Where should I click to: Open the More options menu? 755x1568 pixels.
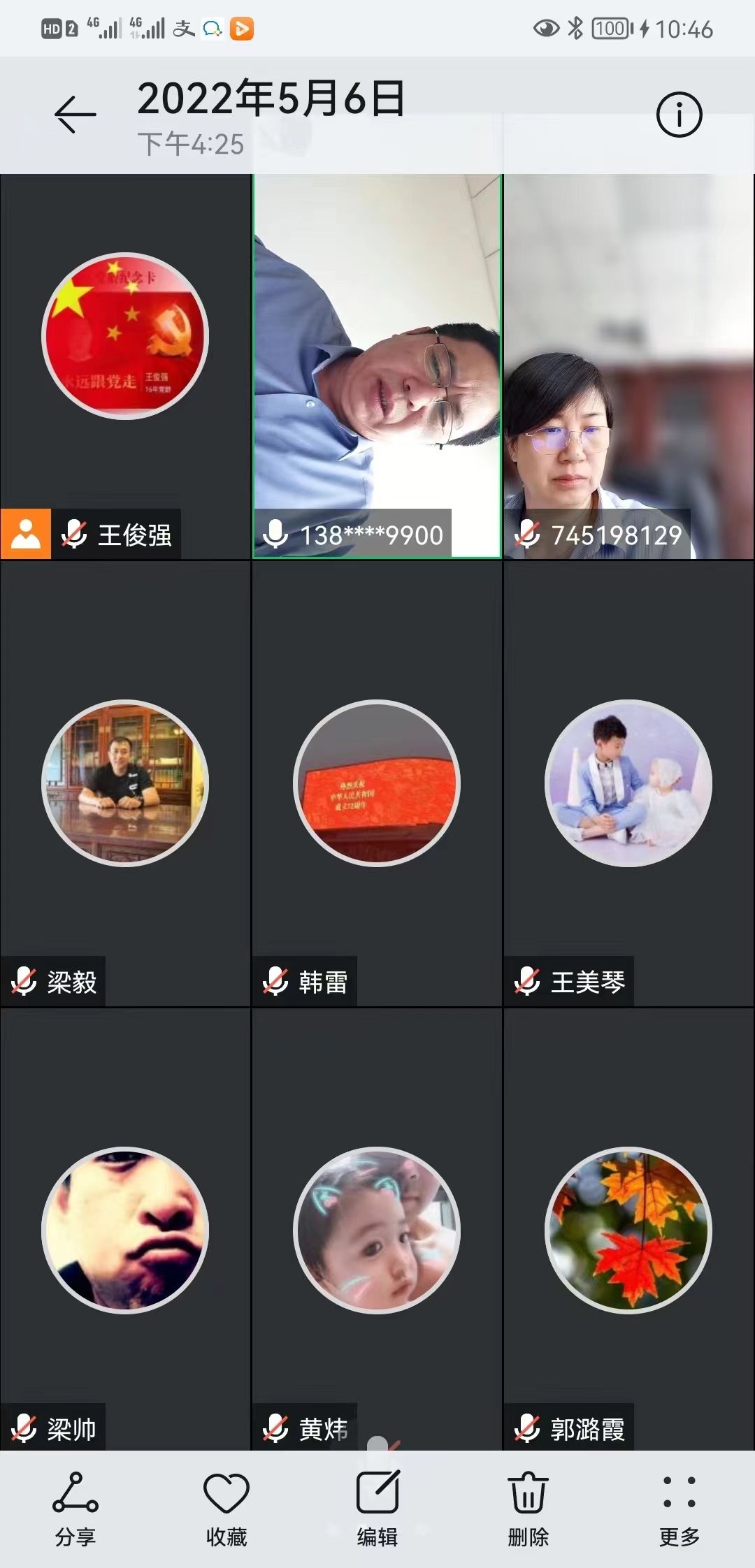pos(679,1508)
